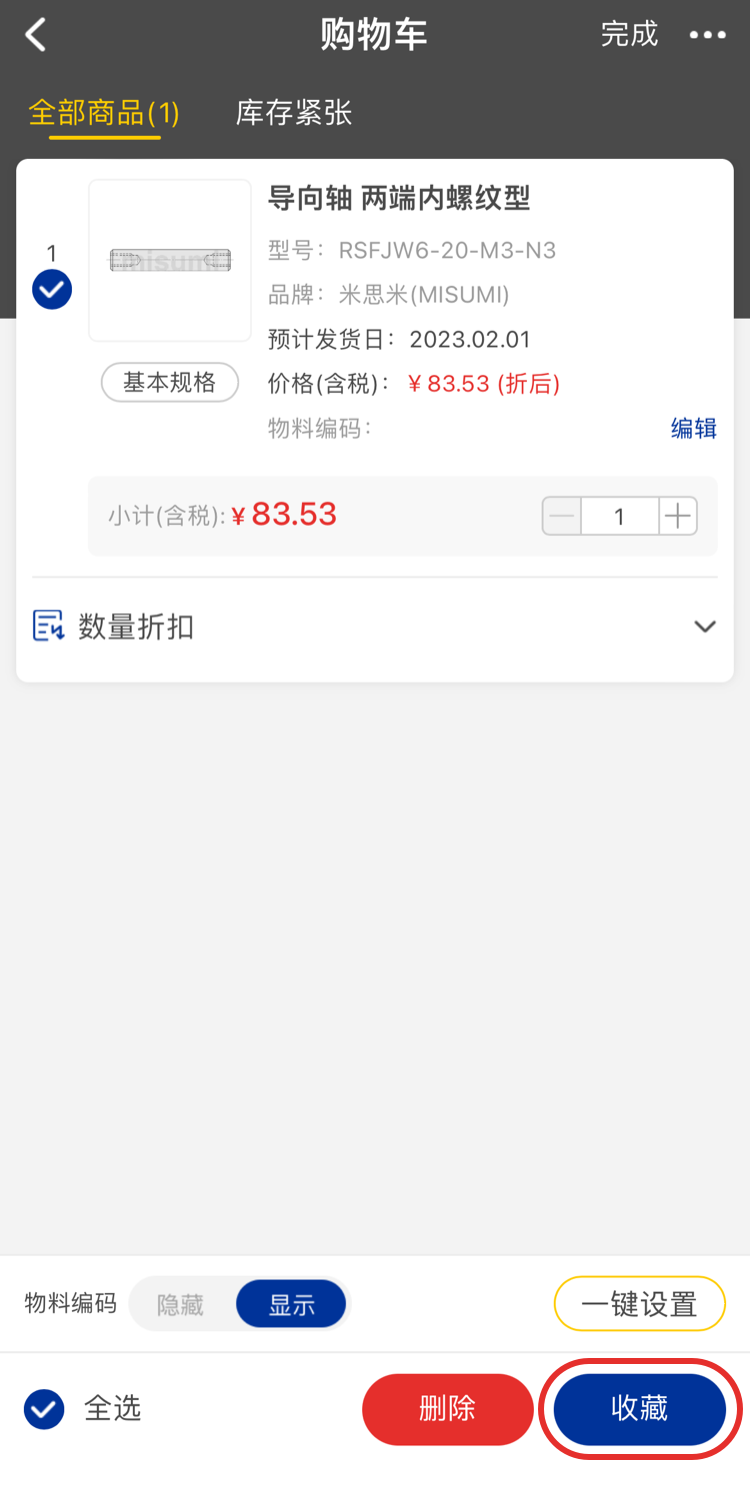Uncheck the 导向轴 item checkbox
This screenshot has width=750, height=1485.
tap(52, 290)
